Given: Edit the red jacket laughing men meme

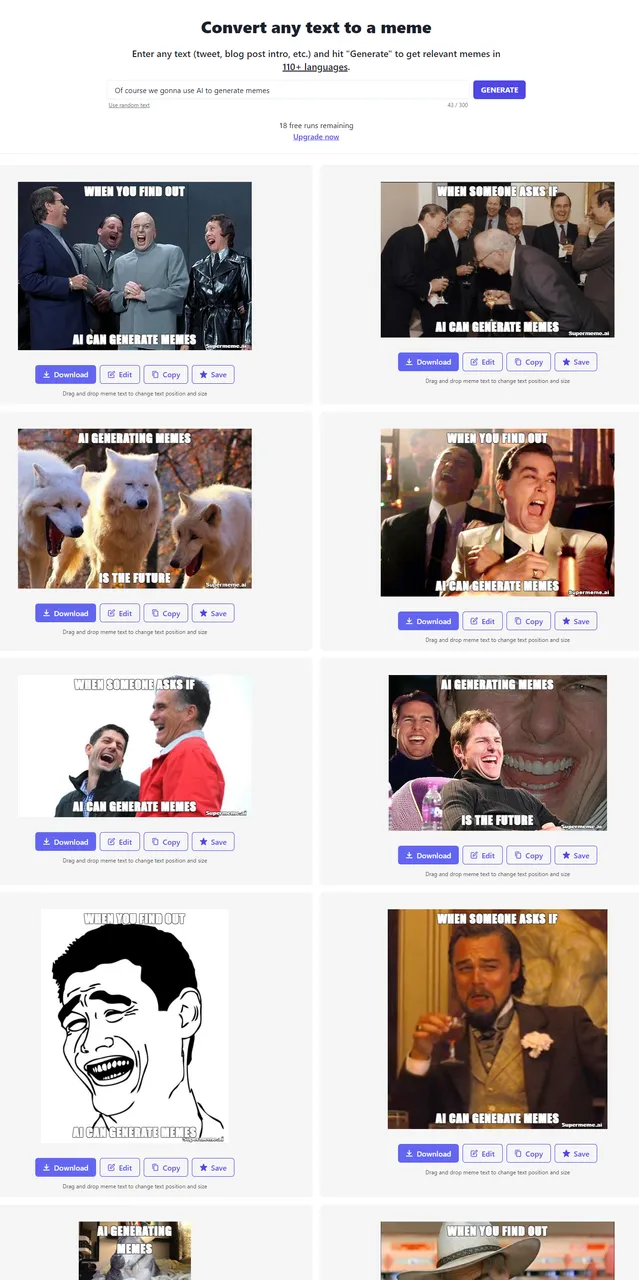Looking at the screenshot, I should click(120, 842).
